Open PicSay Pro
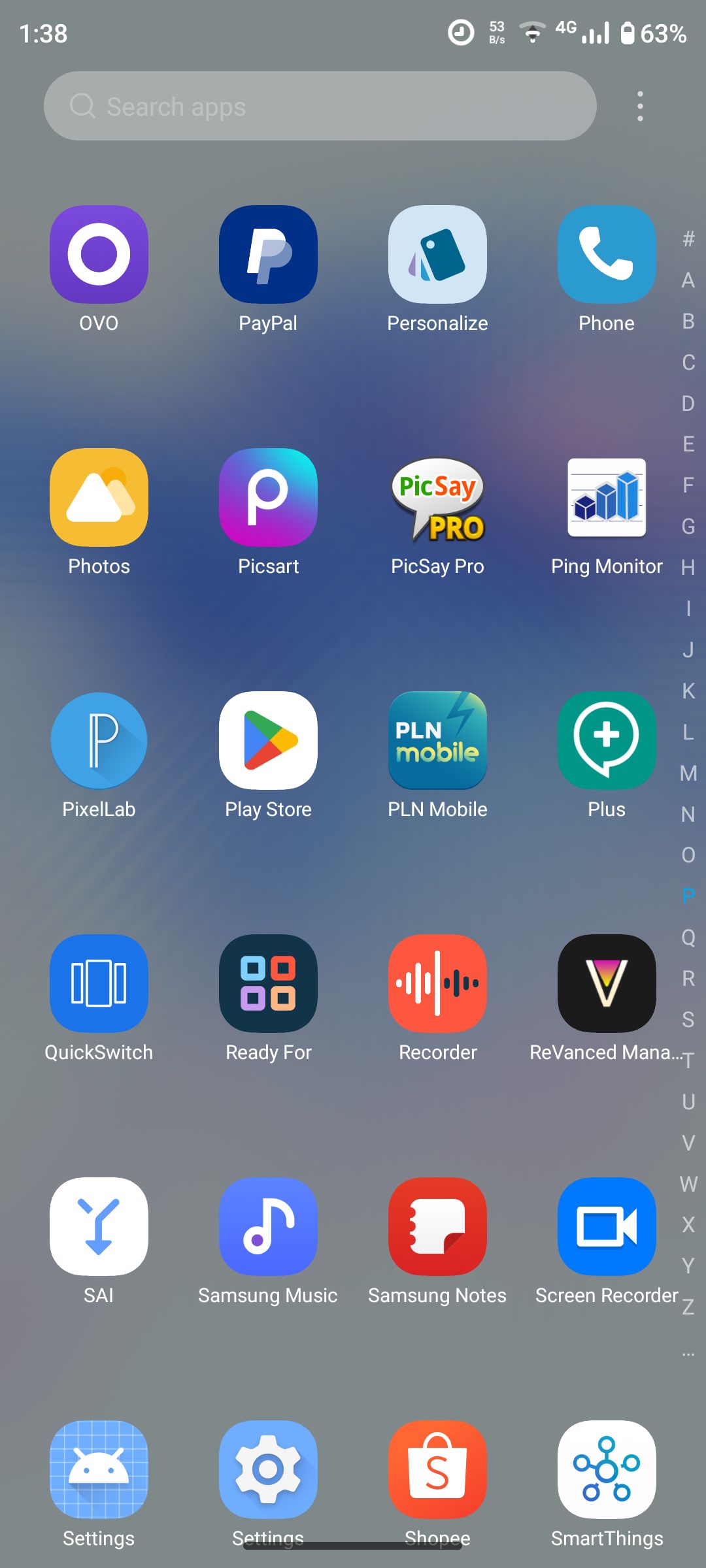The image size is (706, 1568). [x=437, y=498]
